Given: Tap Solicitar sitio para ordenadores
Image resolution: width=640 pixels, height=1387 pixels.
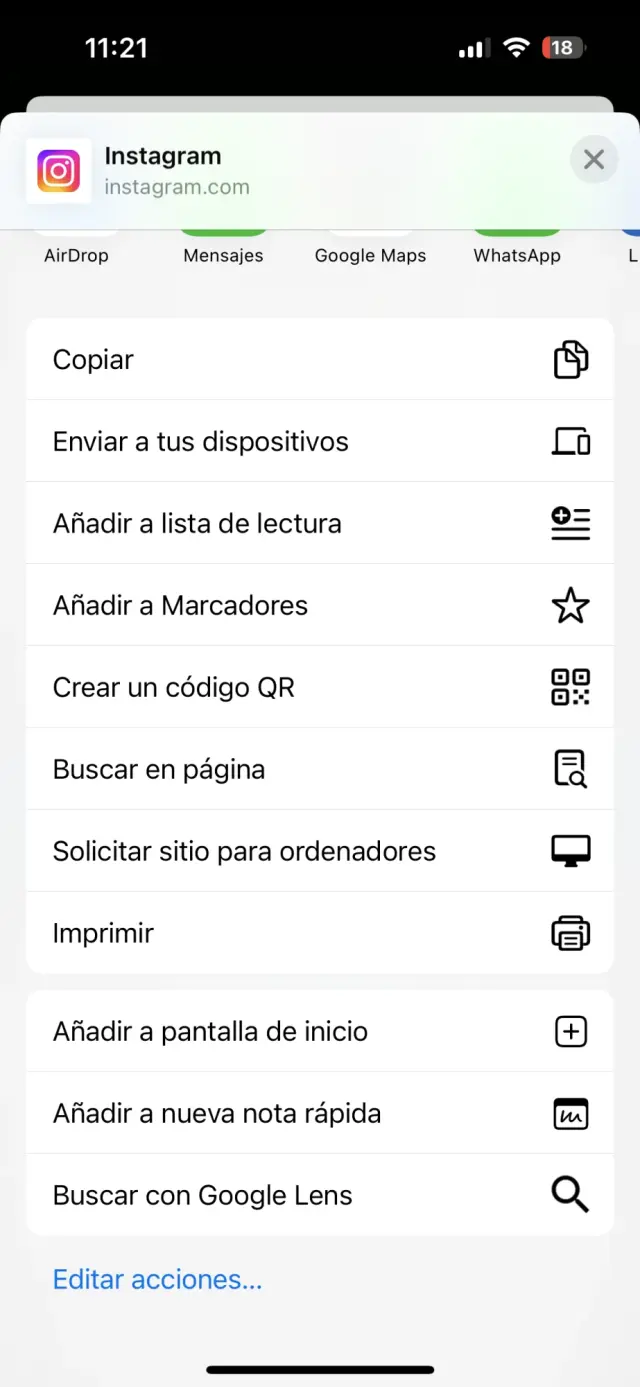Looking at the screenshot, I should coord(320,851).
